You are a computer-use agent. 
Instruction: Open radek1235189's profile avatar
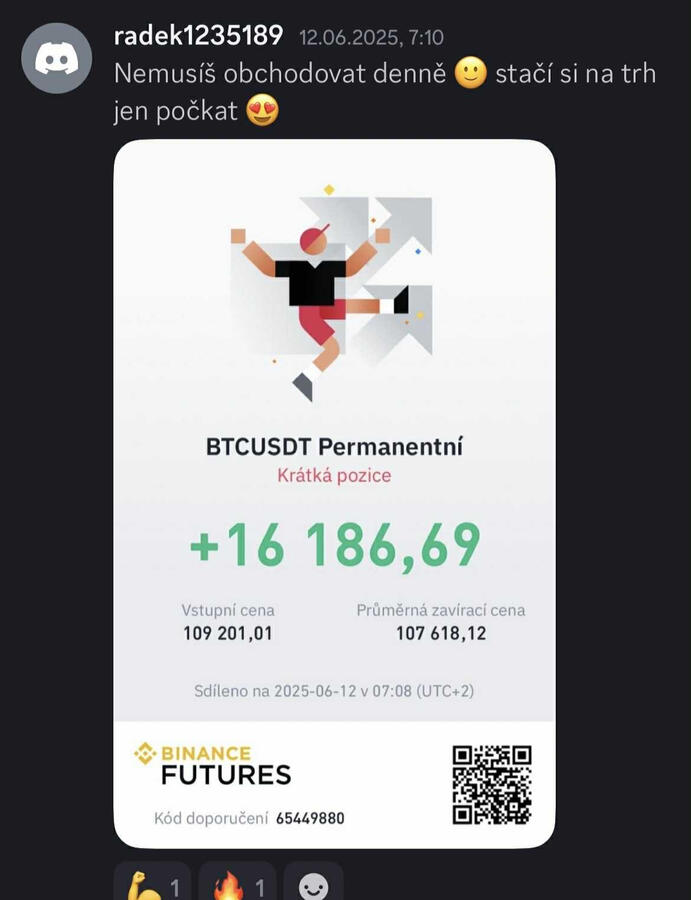tap(57, 58)
